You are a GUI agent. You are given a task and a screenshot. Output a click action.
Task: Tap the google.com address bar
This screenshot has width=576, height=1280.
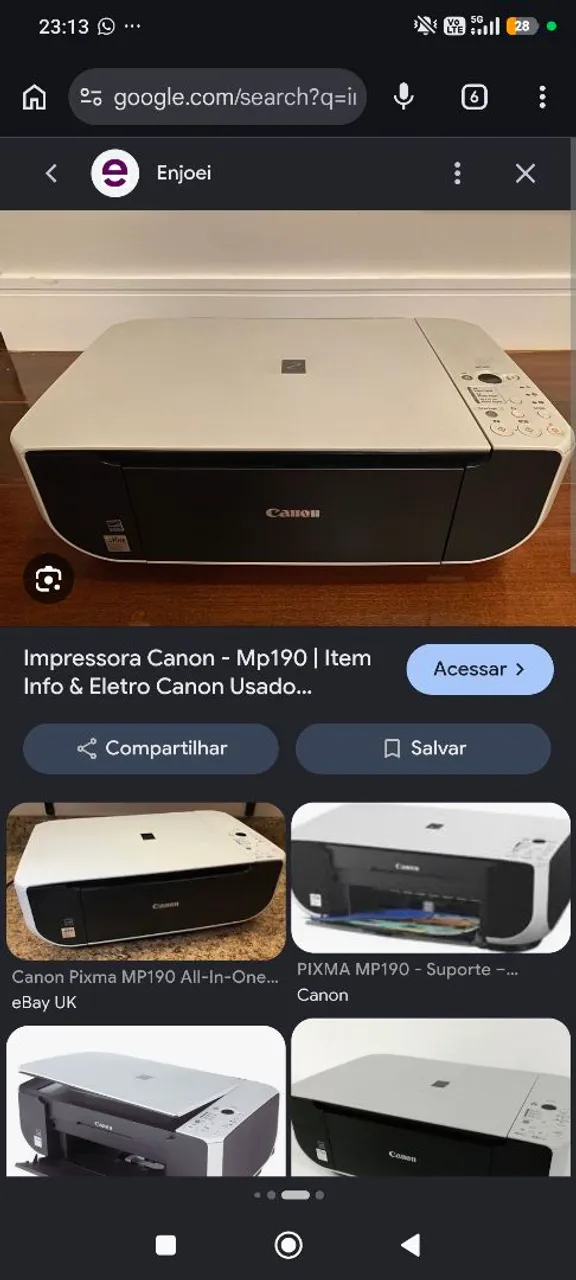pyautogui.click(x=217, y=97)
